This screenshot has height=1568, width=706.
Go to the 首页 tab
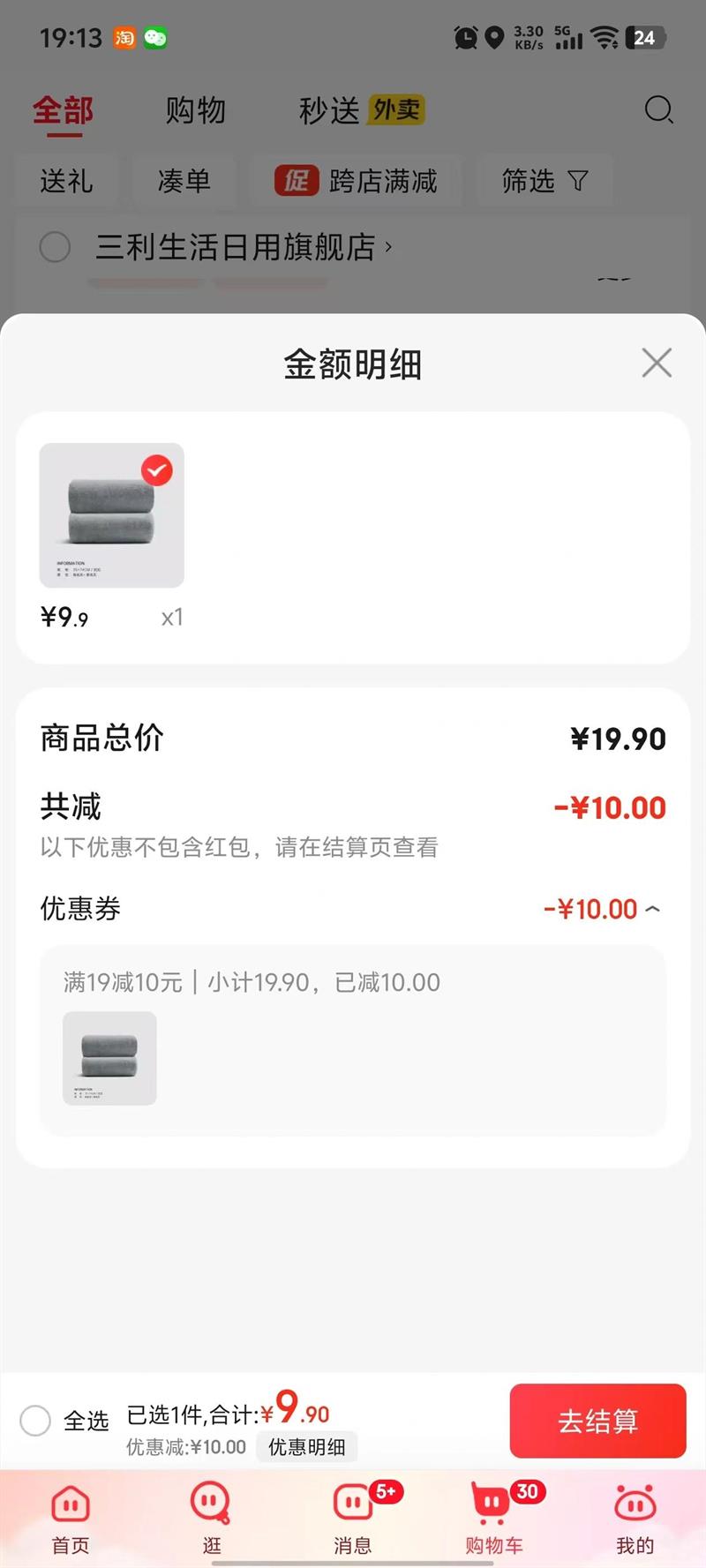(x=71, y=1519)
